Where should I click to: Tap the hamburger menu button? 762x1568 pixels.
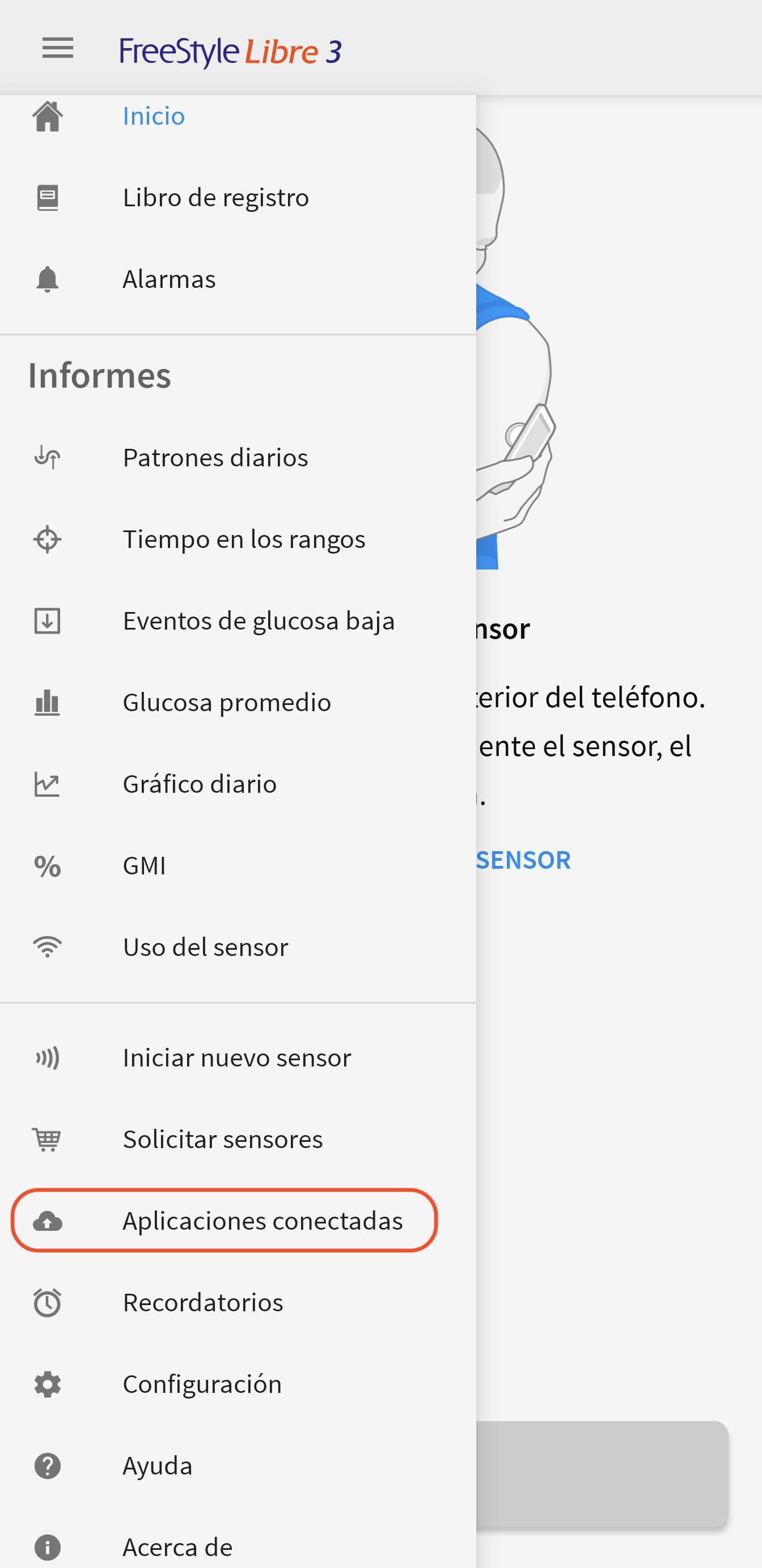point(58,49)
